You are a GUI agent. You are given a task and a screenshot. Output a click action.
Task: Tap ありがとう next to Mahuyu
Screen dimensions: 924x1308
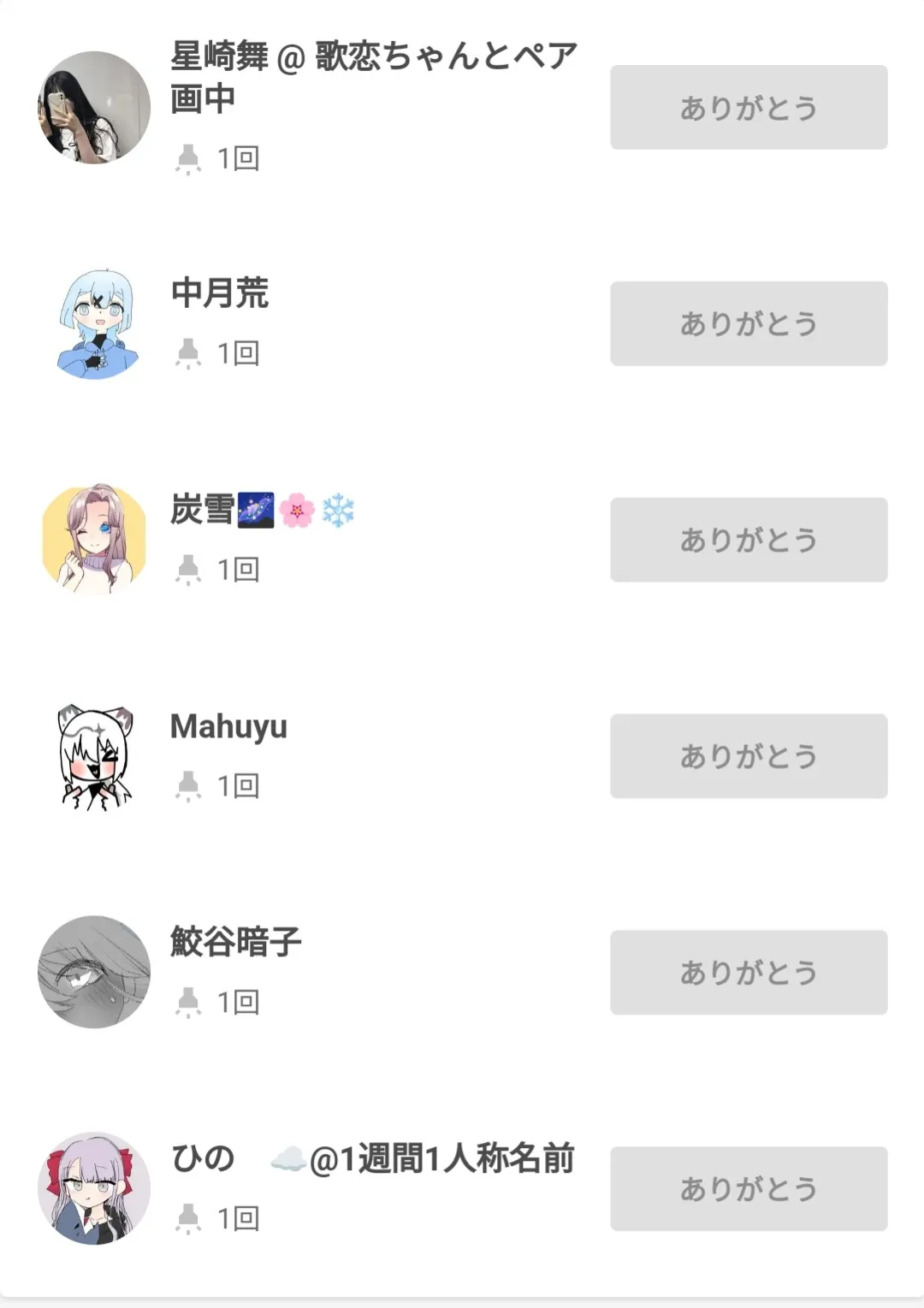pos(749,756)
